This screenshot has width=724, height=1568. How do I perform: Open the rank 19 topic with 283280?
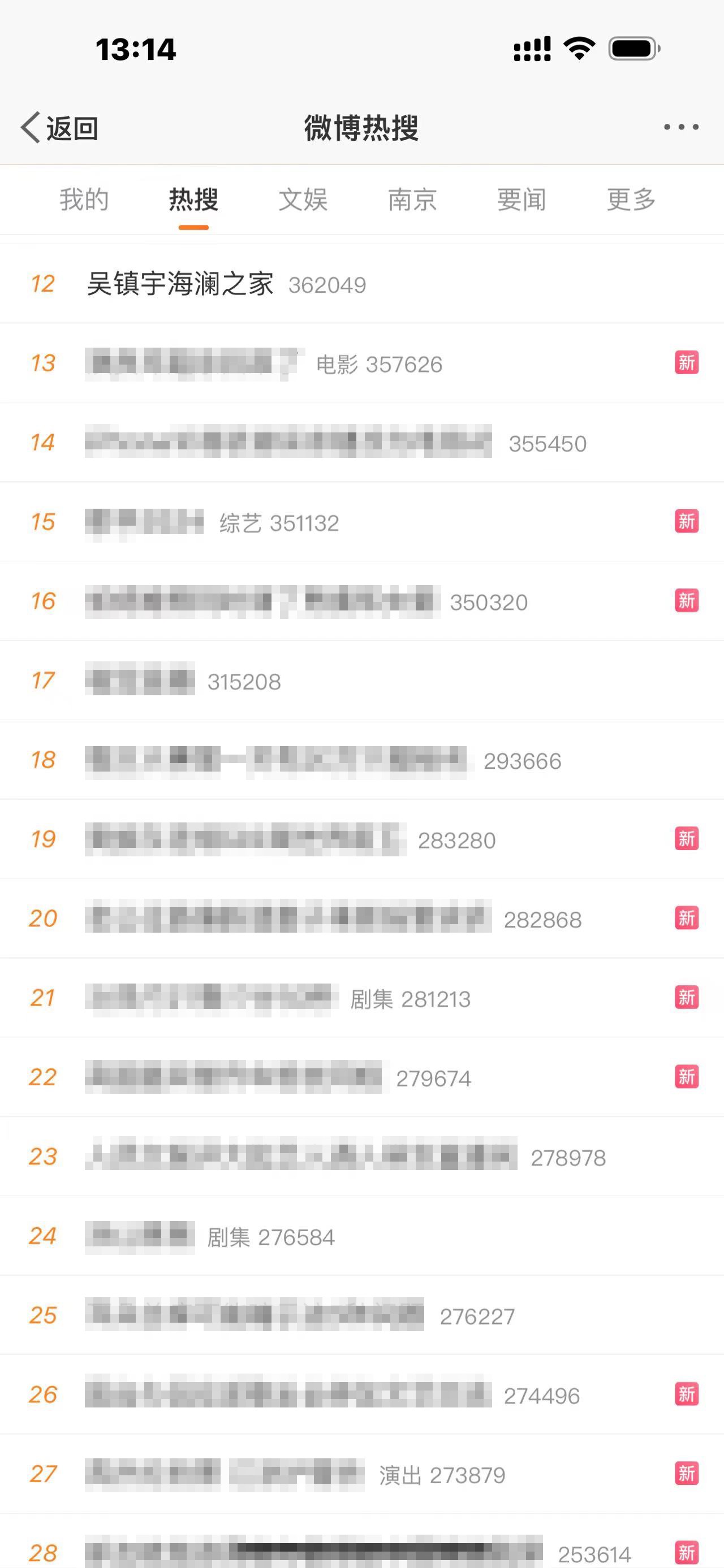[x=361, y=839]
